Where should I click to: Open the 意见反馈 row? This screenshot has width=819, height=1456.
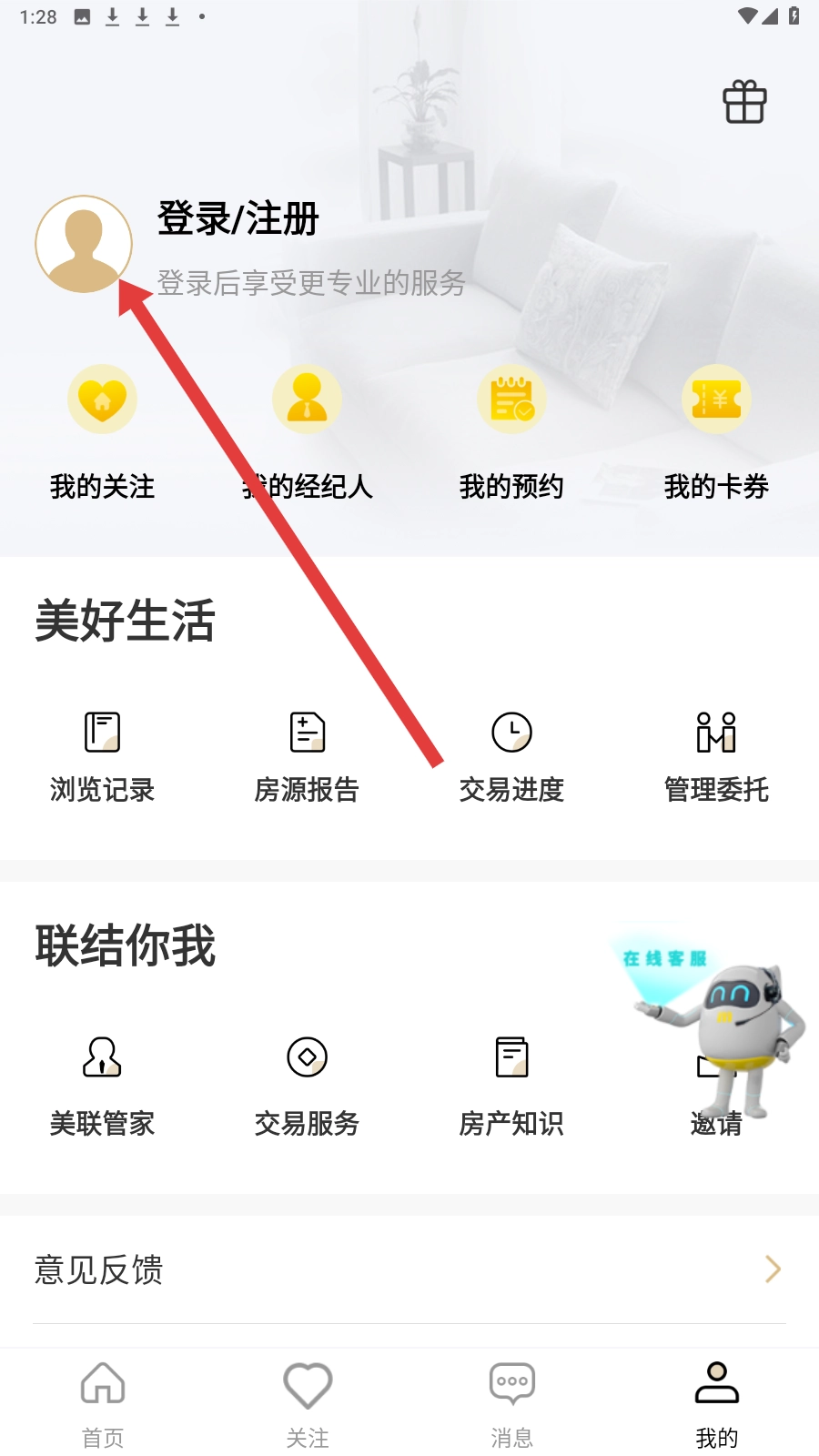(409, 1269)
